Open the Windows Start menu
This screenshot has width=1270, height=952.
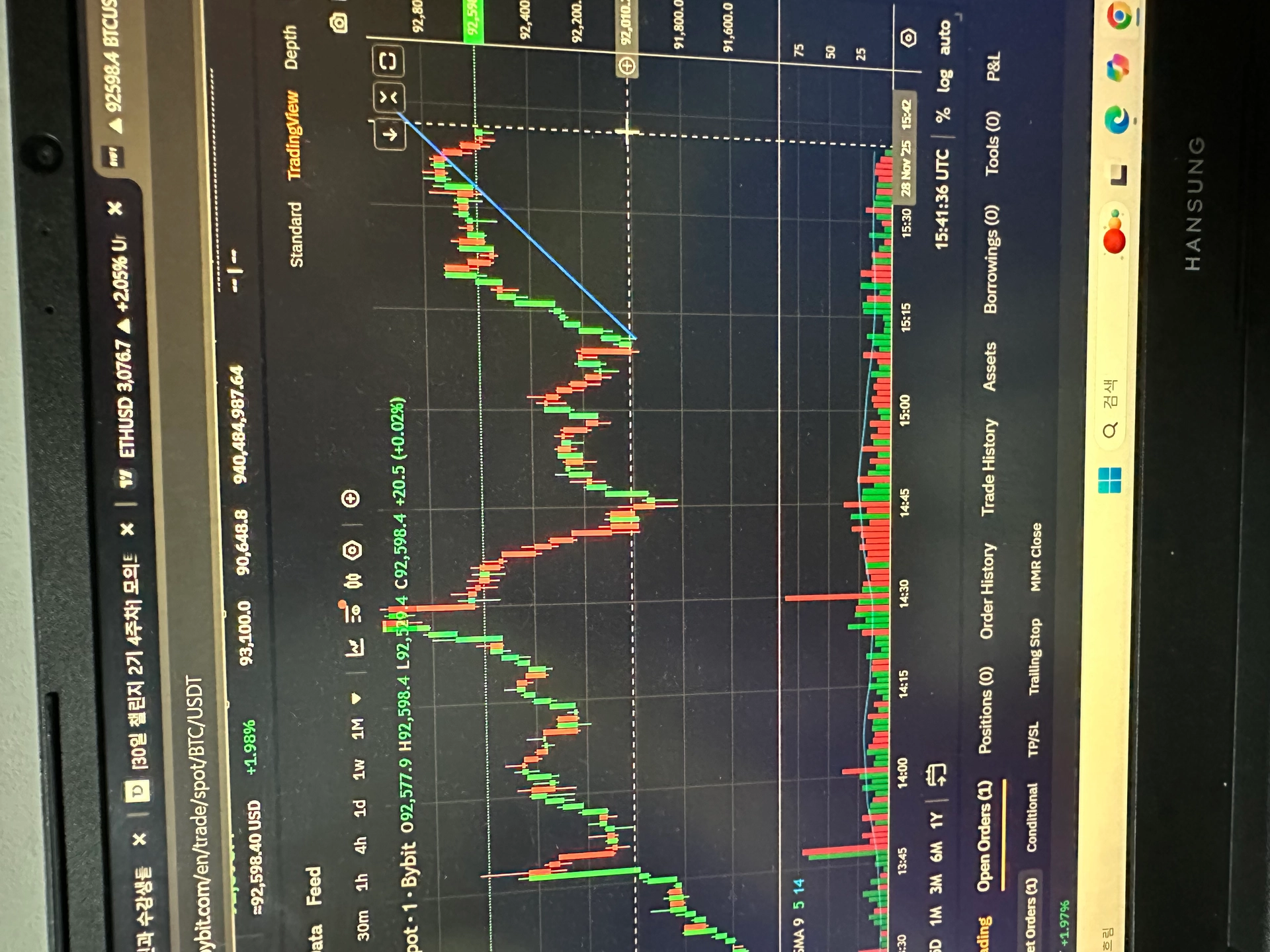pyautogui.click(x=1110, y=480)
